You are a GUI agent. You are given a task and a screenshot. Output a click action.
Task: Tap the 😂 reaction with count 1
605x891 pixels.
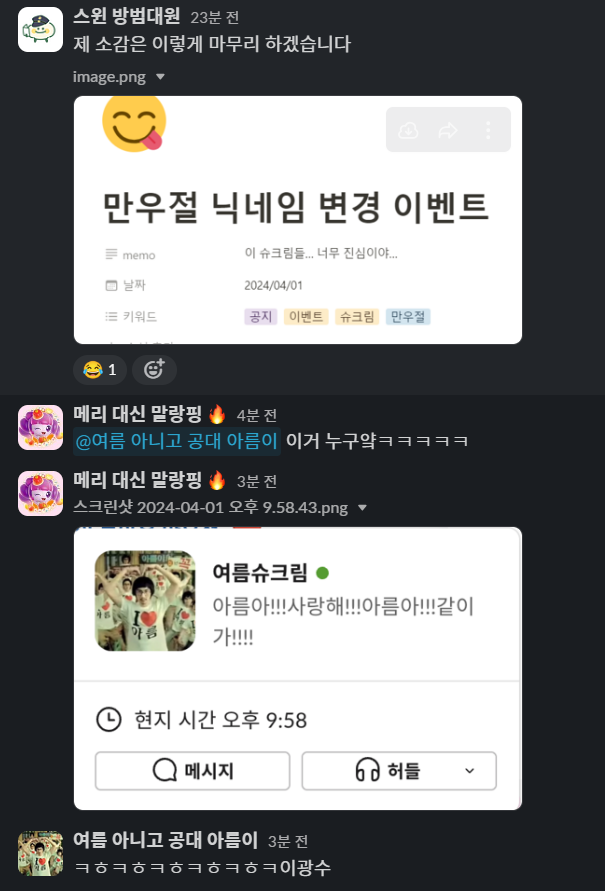click(100, 370)
